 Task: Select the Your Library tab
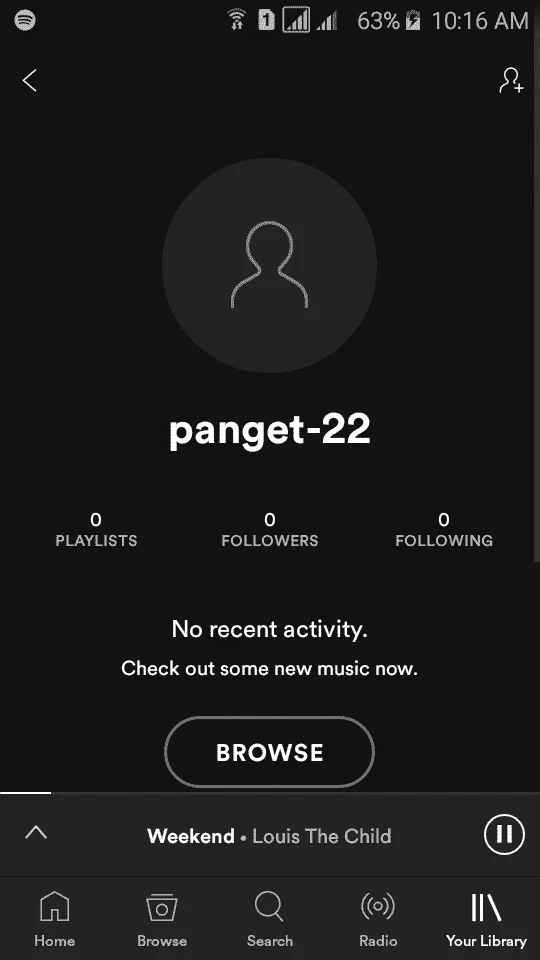(486, 920)
